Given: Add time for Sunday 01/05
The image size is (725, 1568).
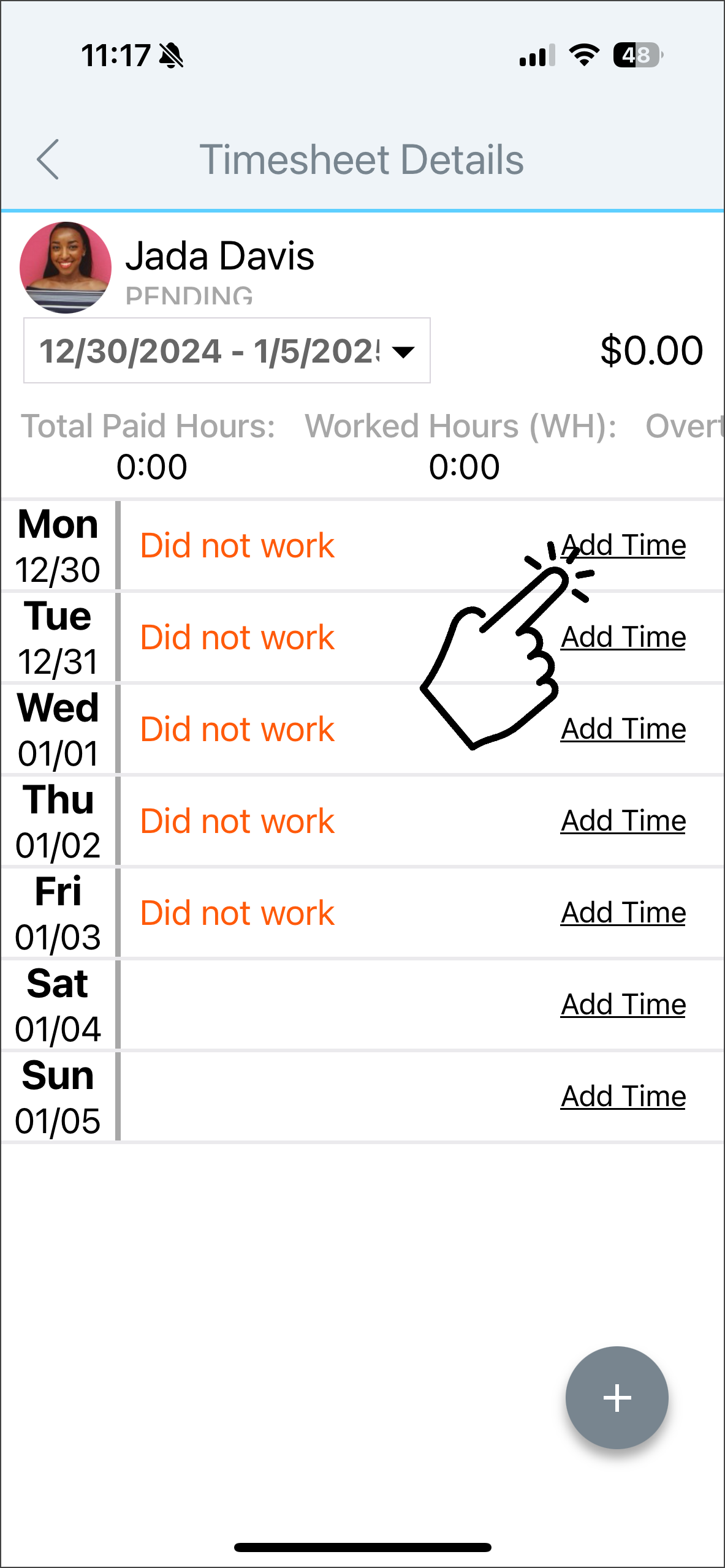Looking at the screenshot, I should point(623,1096).
